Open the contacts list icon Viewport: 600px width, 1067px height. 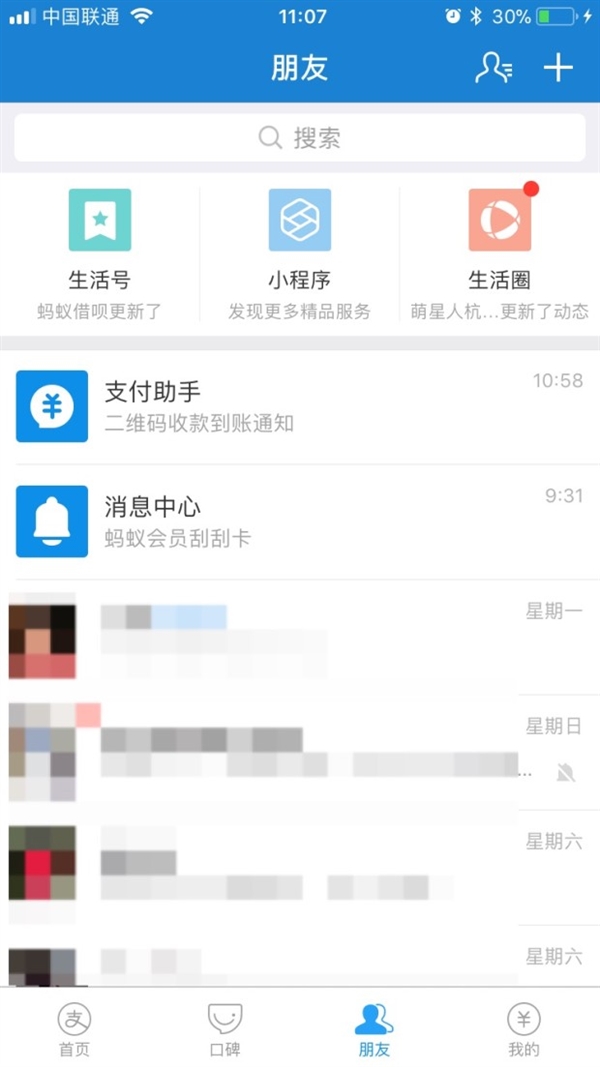pos(494,68)
